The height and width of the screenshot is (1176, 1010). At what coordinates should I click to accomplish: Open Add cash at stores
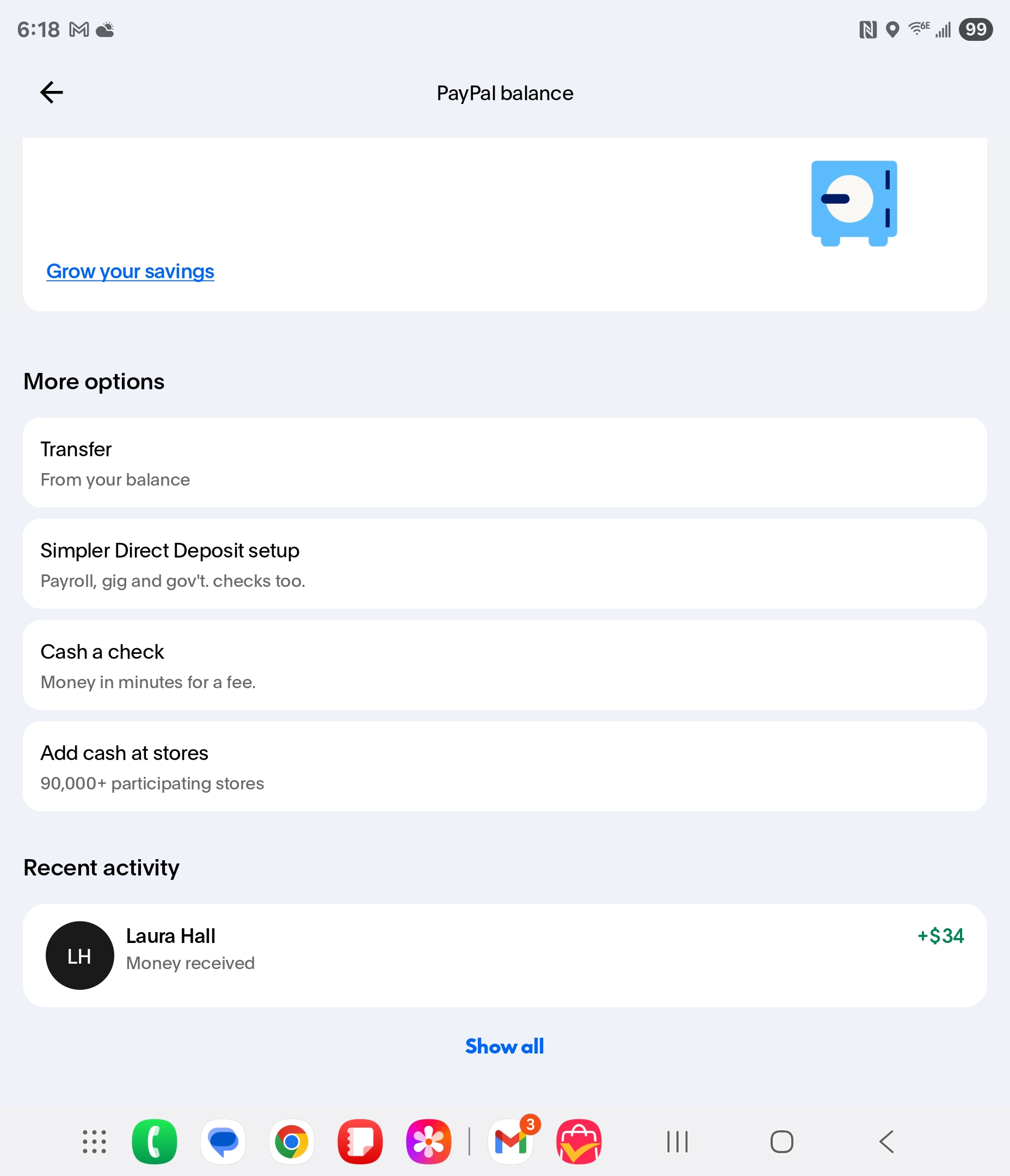(x=504, y=766)
